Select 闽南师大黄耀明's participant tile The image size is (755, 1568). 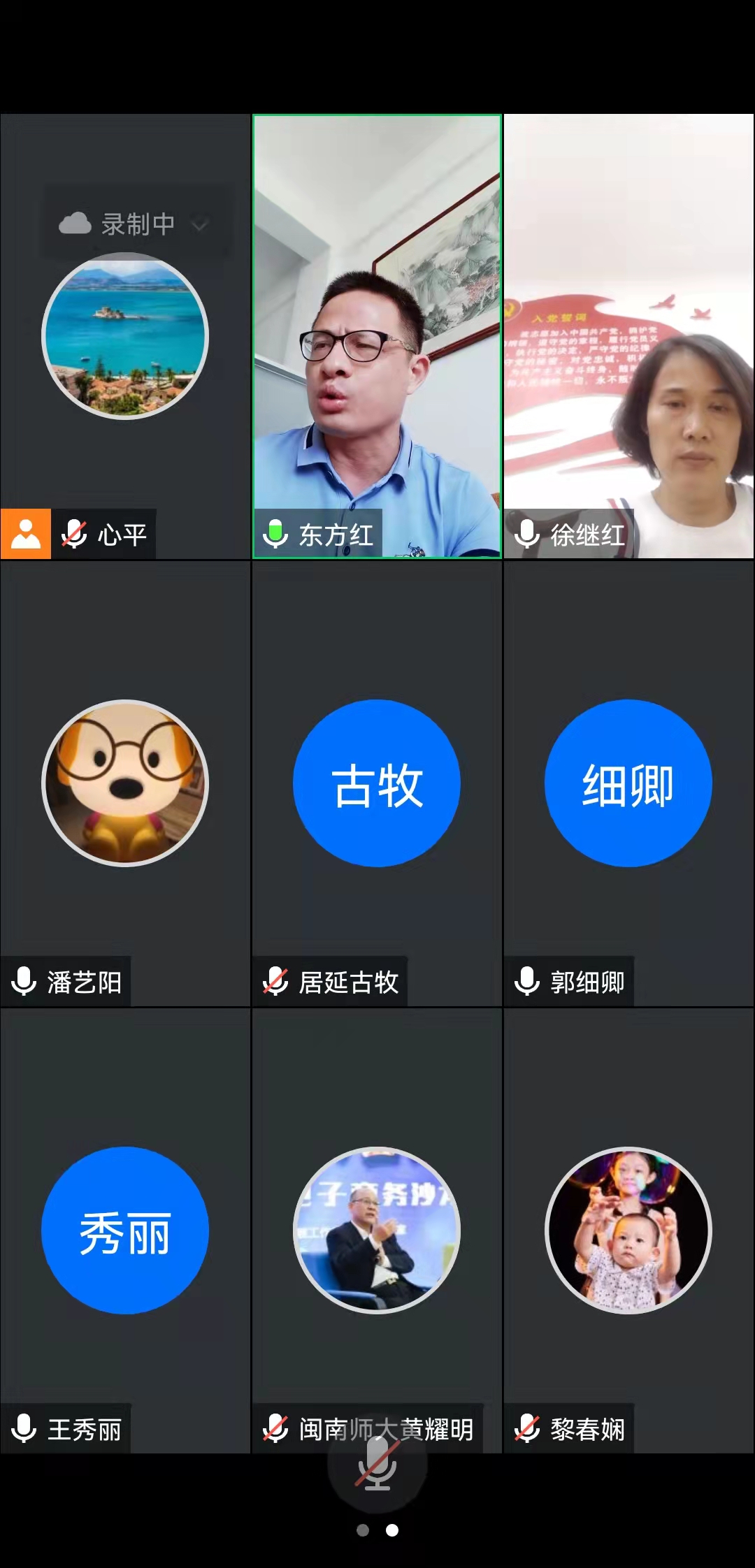point(377,1230)
